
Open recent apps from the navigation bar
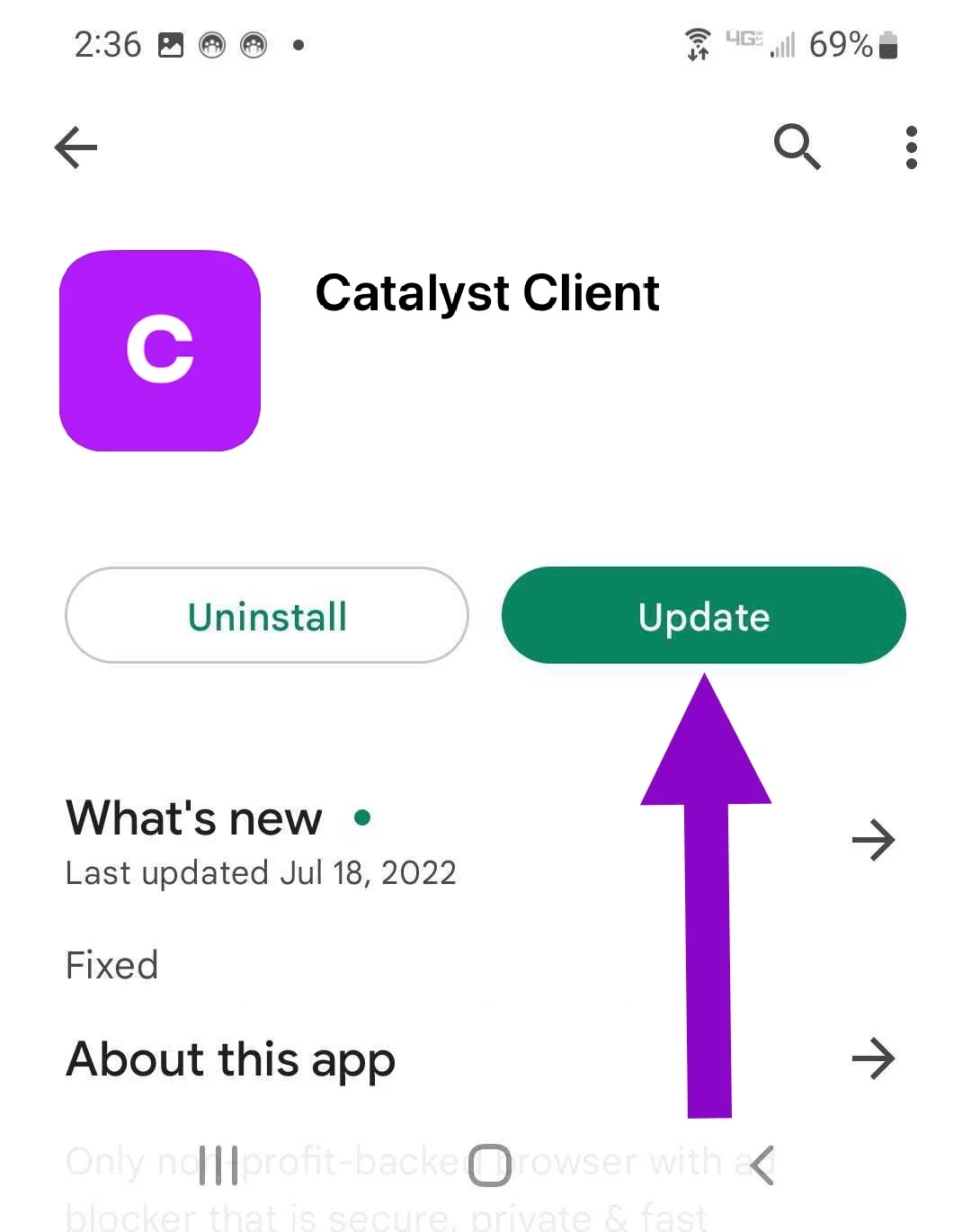tap(218, 1165)
